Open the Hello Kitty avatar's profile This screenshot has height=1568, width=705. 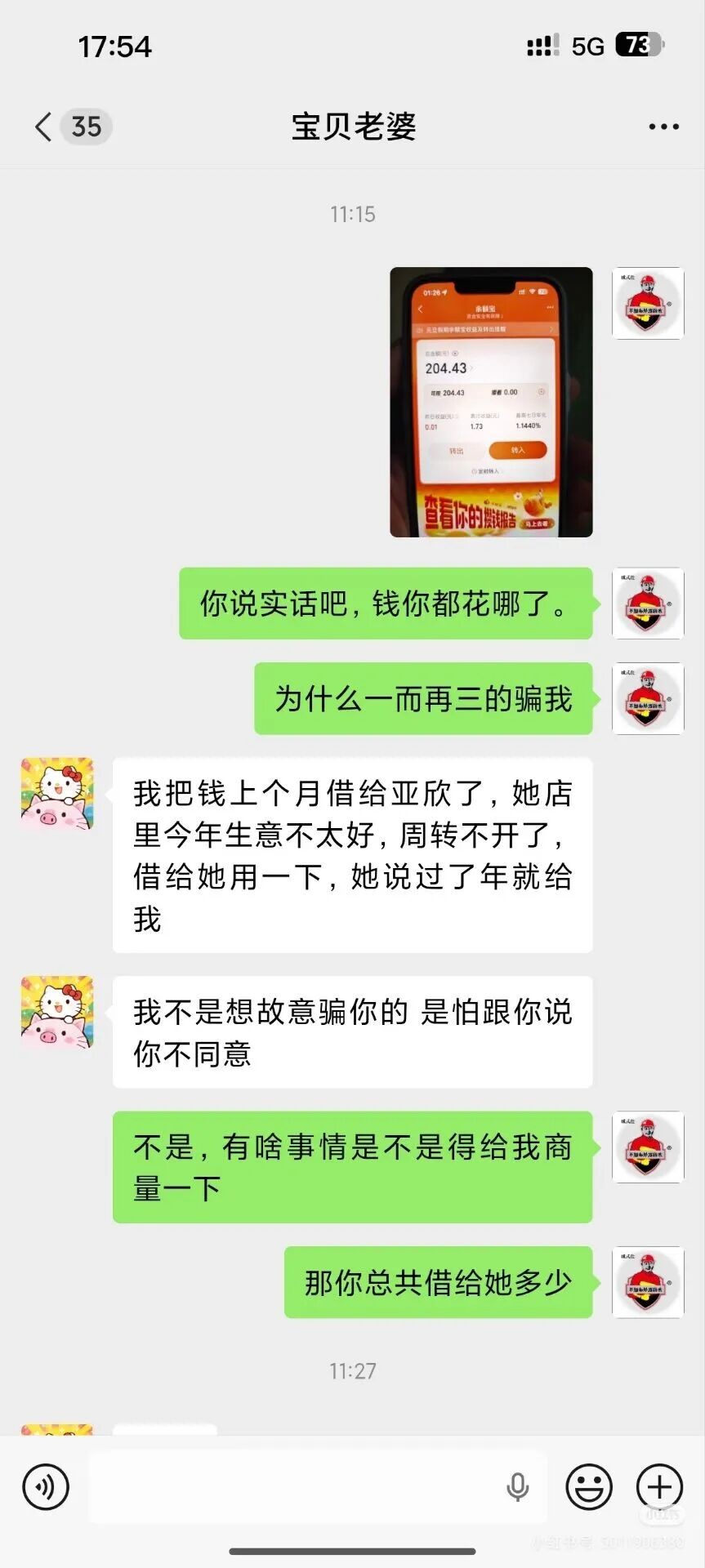click(x=57, y=794)
